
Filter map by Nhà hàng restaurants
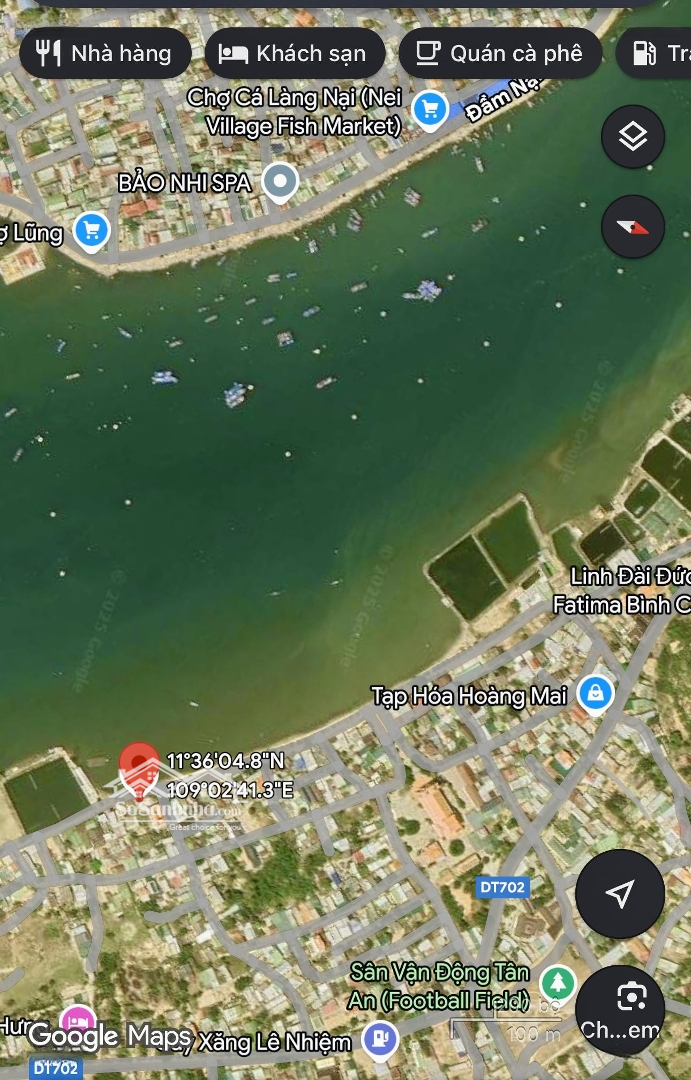104,53
